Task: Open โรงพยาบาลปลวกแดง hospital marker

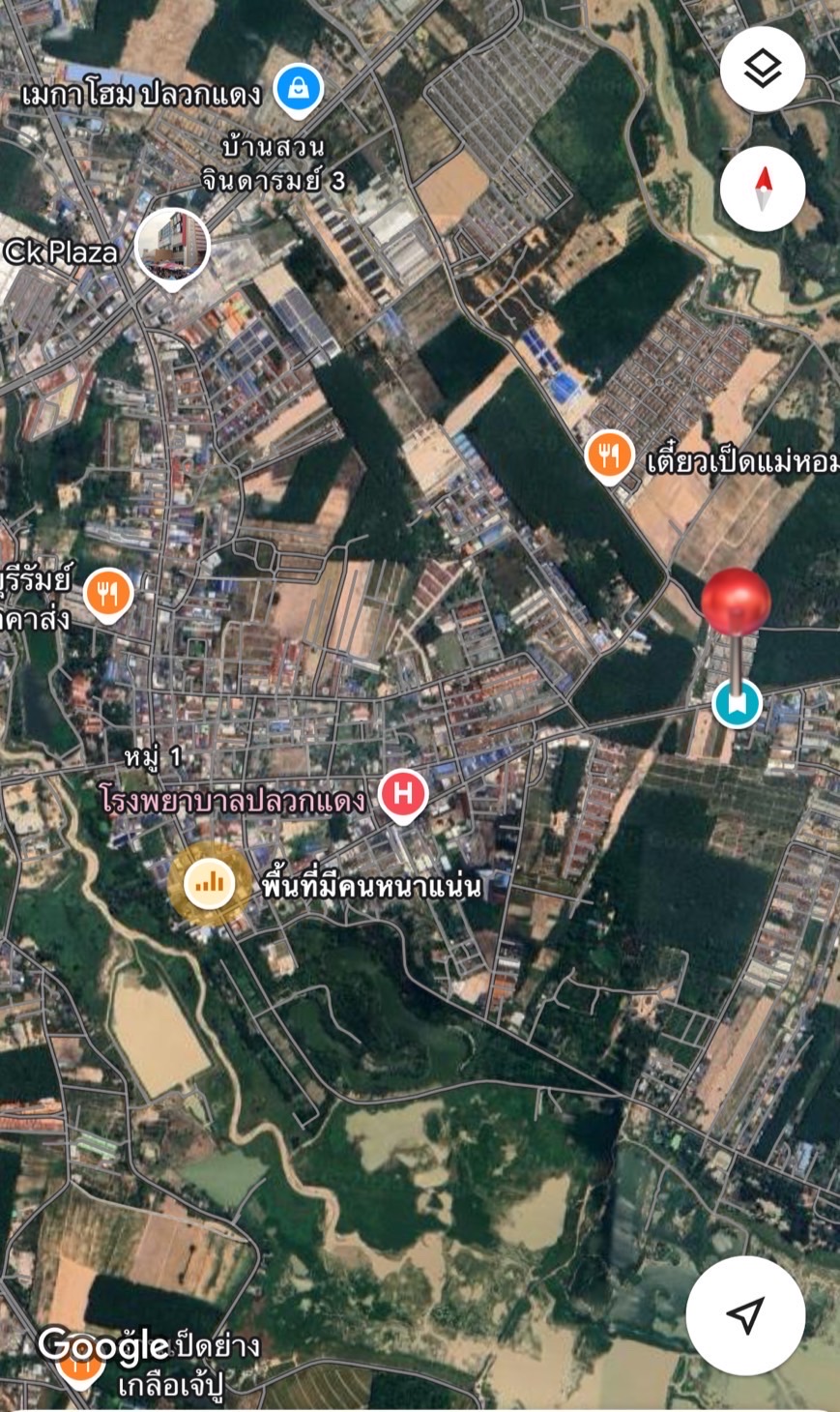Action: [x=404, y=796]
